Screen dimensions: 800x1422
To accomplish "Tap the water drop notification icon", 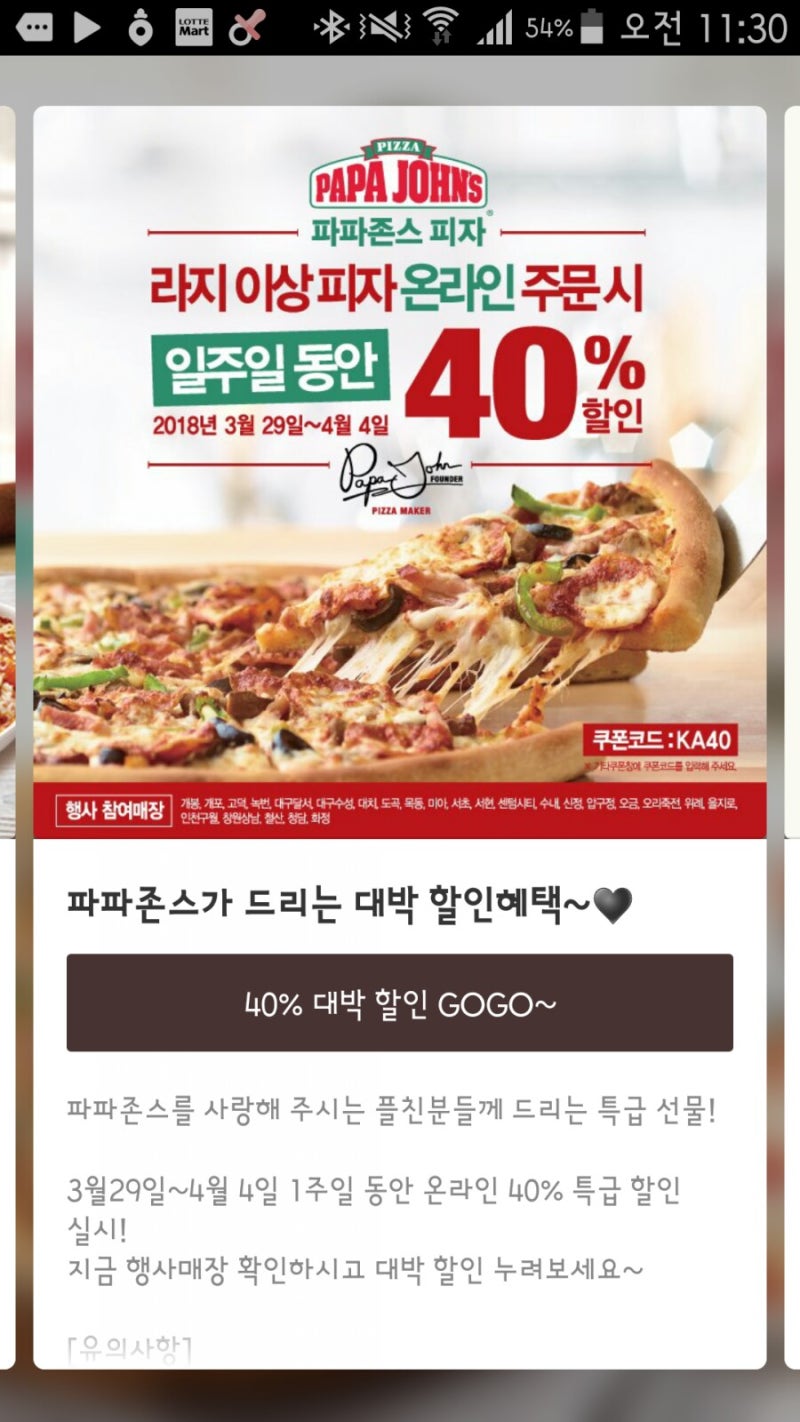I will pos(140,27).
